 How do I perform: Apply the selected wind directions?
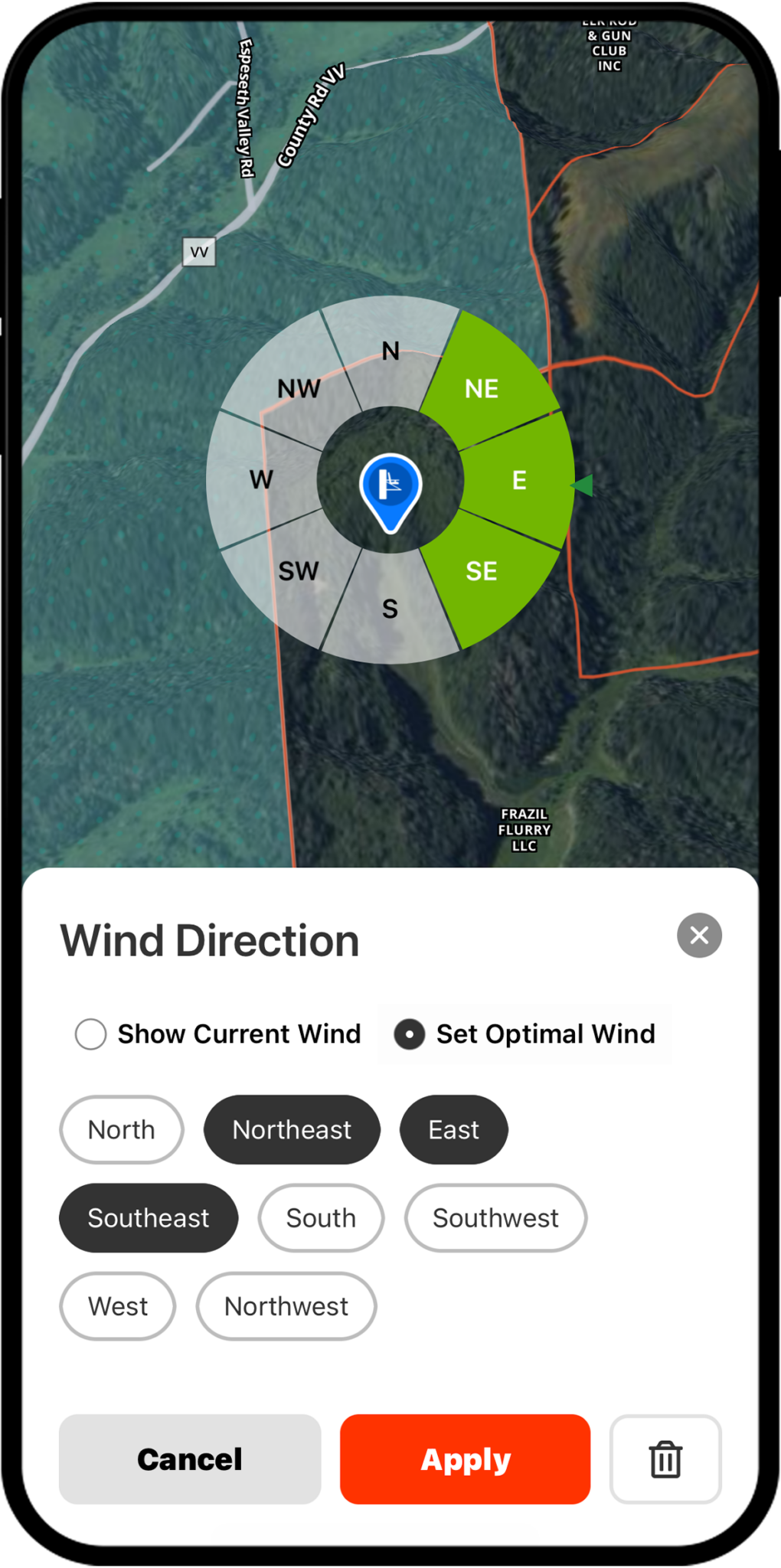tap(465, 1459)
